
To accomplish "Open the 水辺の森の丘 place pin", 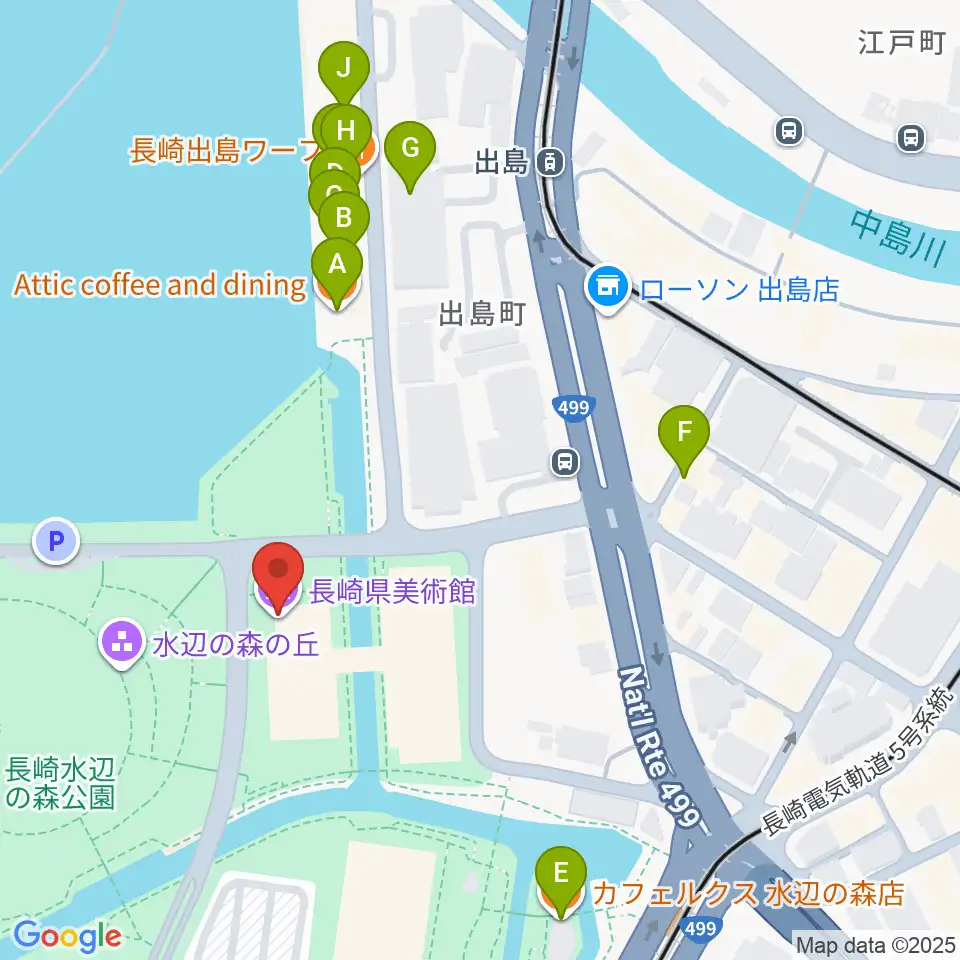I will click(122, 643).
